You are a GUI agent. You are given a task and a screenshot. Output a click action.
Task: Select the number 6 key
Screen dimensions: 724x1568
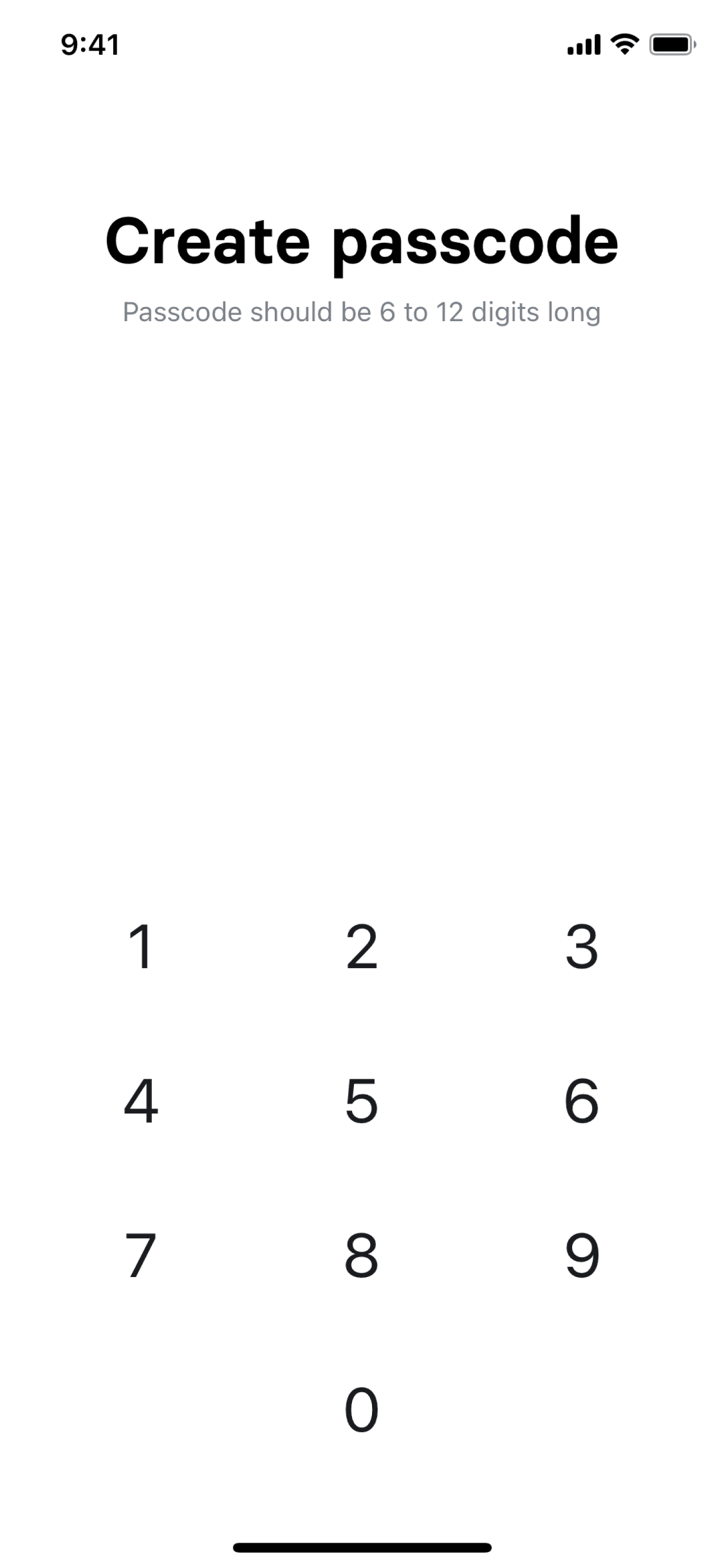coord(582,1100)
